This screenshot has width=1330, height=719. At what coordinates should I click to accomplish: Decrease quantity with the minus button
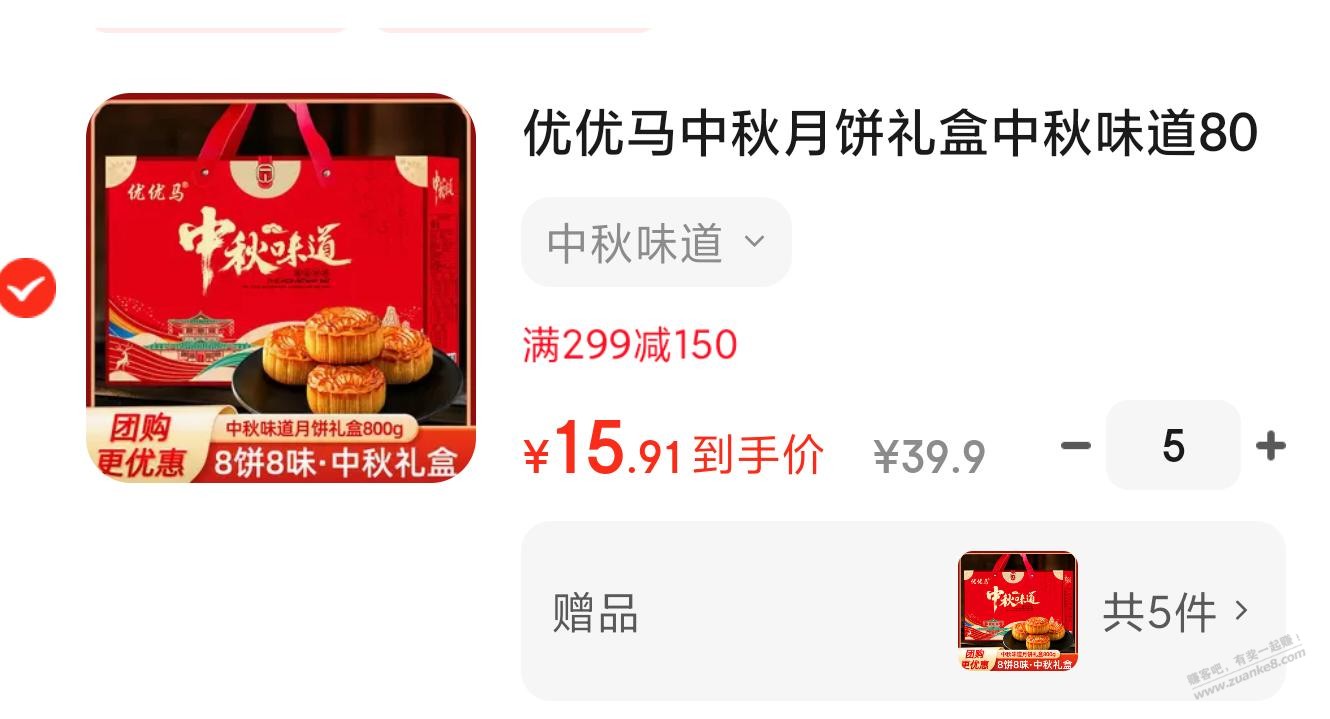tap(1075, 446)
